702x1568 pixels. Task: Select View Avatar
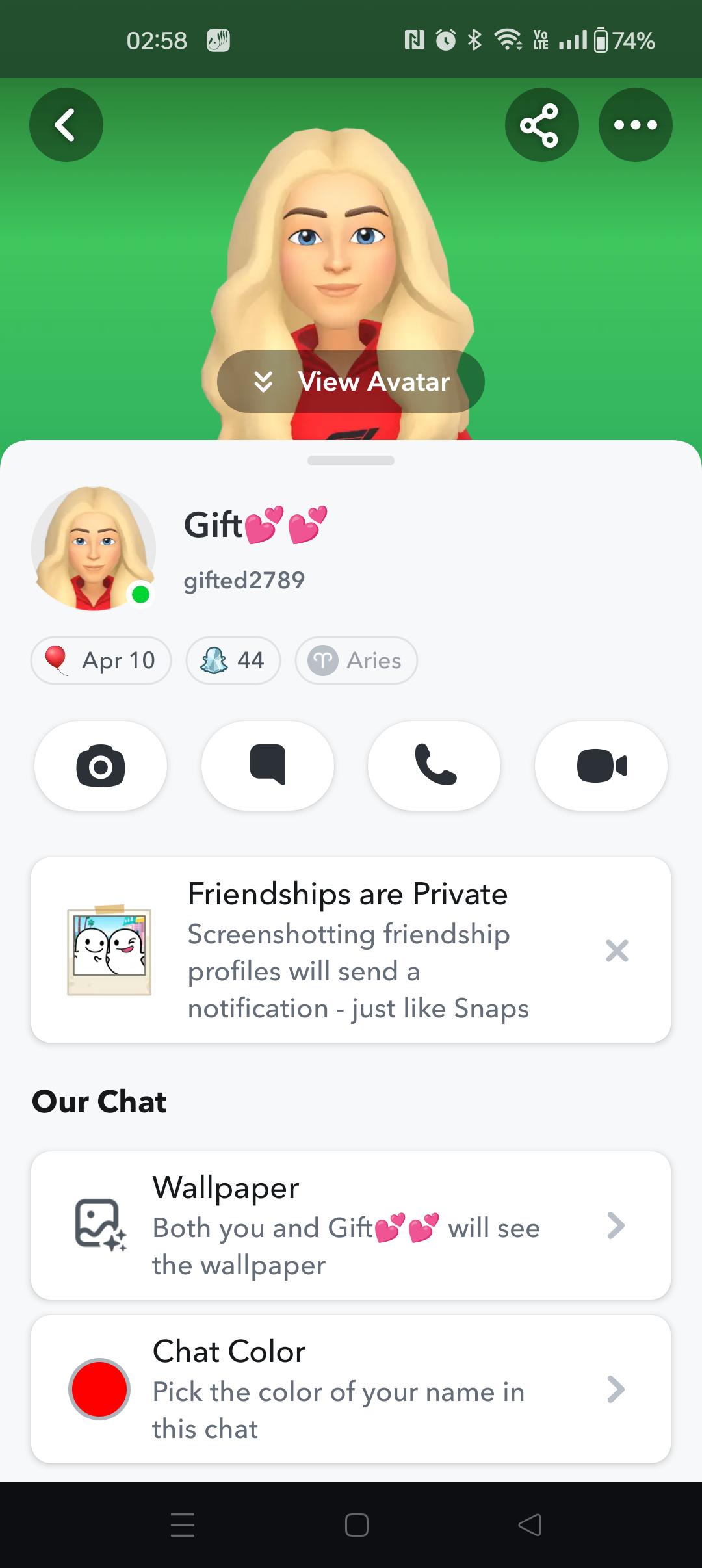pos(350,382)
